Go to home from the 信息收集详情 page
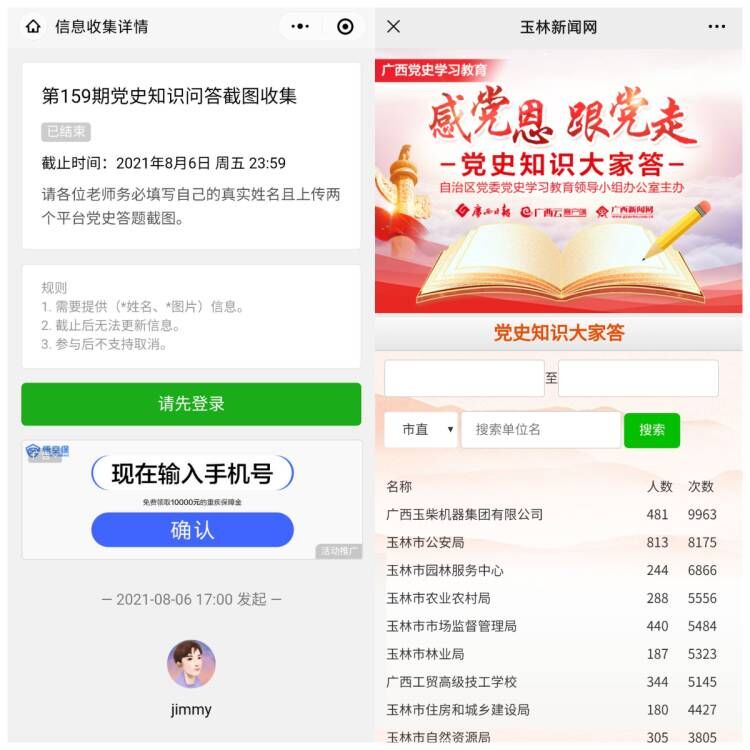Image resolution: width=750 pixels, height=750 pixels. (33, 27)
